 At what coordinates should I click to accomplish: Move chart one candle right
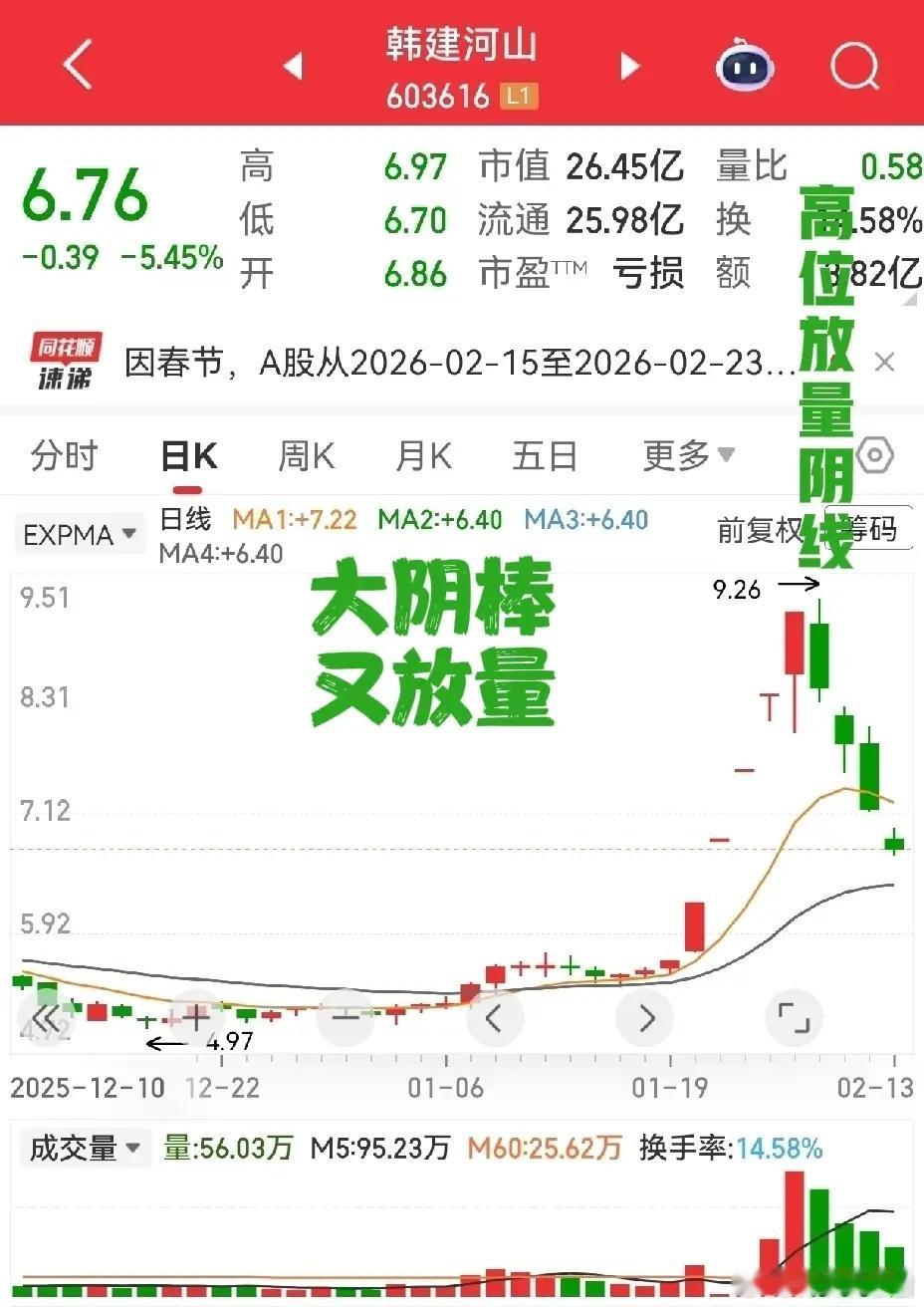point(646,1018)
